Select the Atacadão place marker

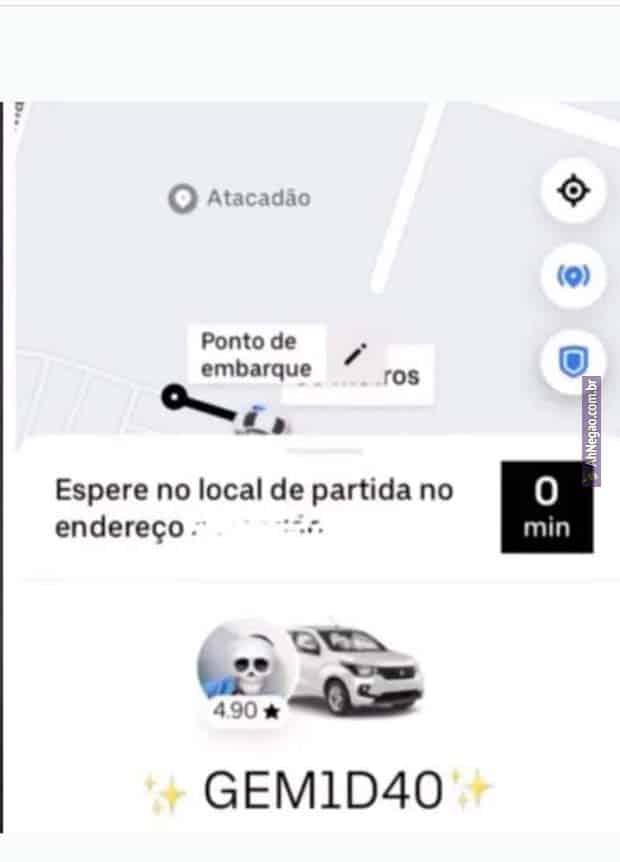(x=182, y=198)
